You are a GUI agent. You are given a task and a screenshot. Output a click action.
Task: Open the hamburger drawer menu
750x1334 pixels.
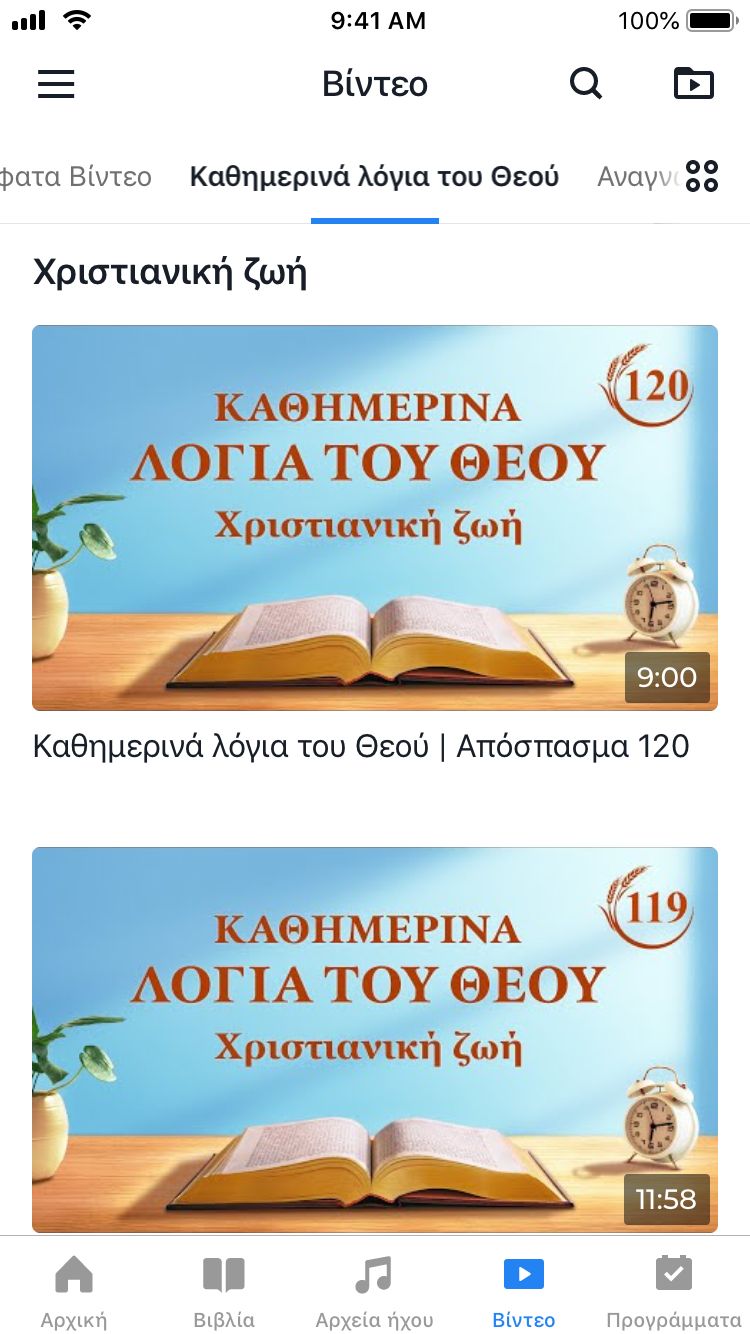click(56, 84)
